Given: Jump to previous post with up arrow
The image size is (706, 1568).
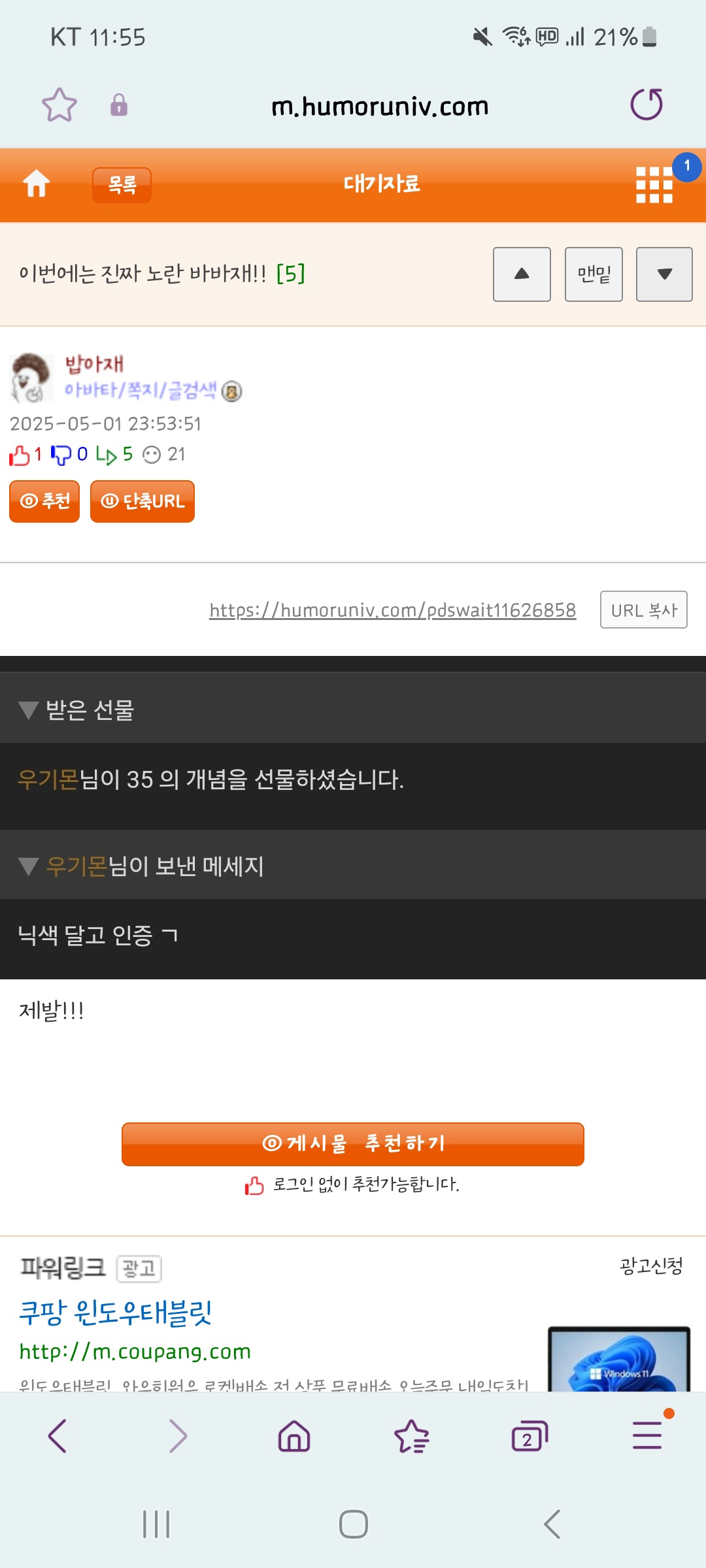Looking at the screenshot, I should point(522,274).
